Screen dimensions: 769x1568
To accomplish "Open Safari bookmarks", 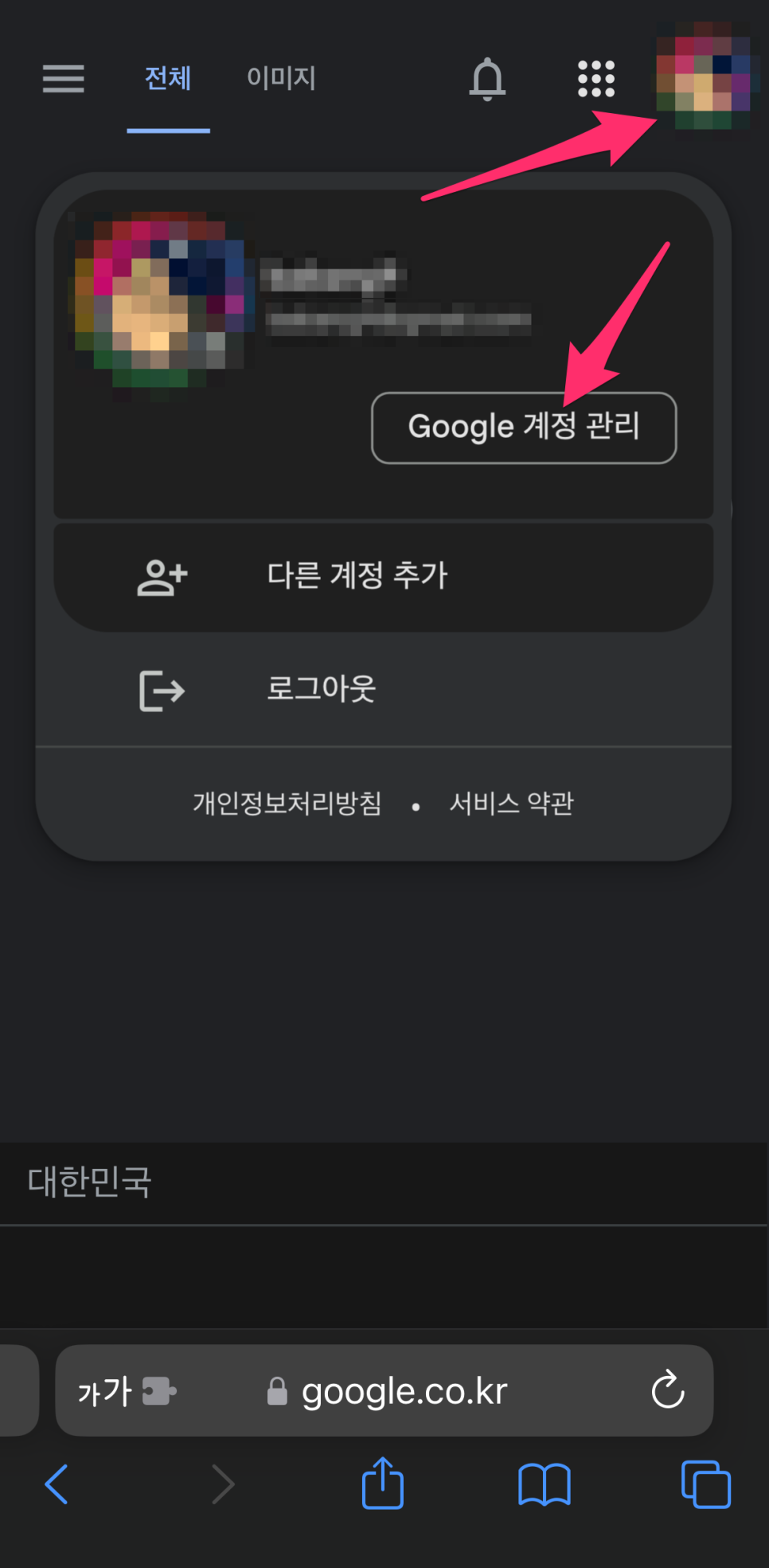I will point(545,1485).
